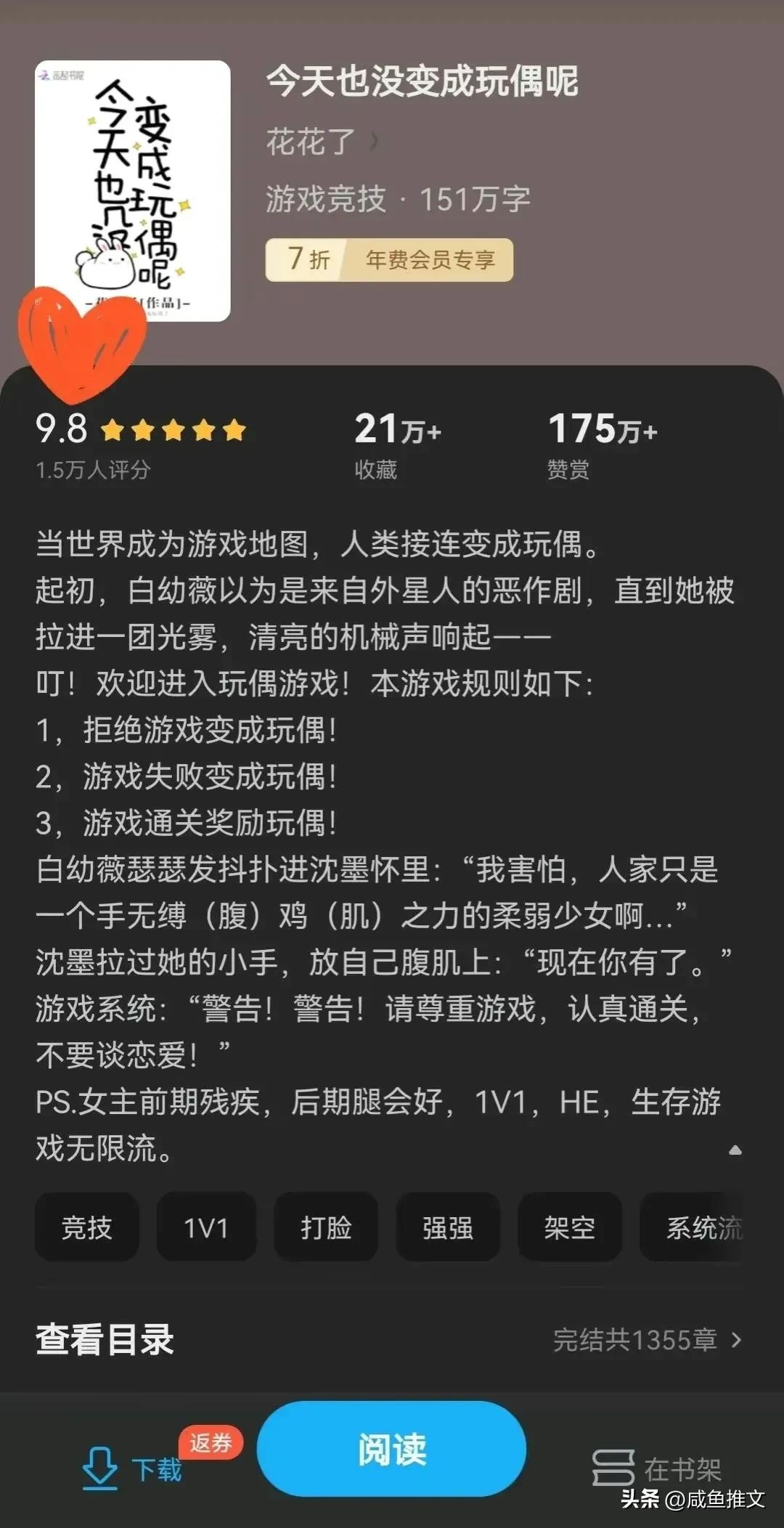View the 9.8 rating details
The height and width of the screenshot is (1528, 784).
[x=140, y=444]
